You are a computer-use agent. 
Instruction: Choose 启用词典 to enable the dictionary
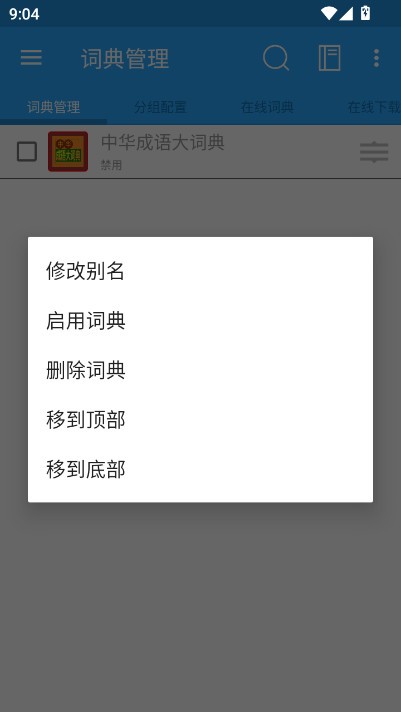[x=200, y=321]
